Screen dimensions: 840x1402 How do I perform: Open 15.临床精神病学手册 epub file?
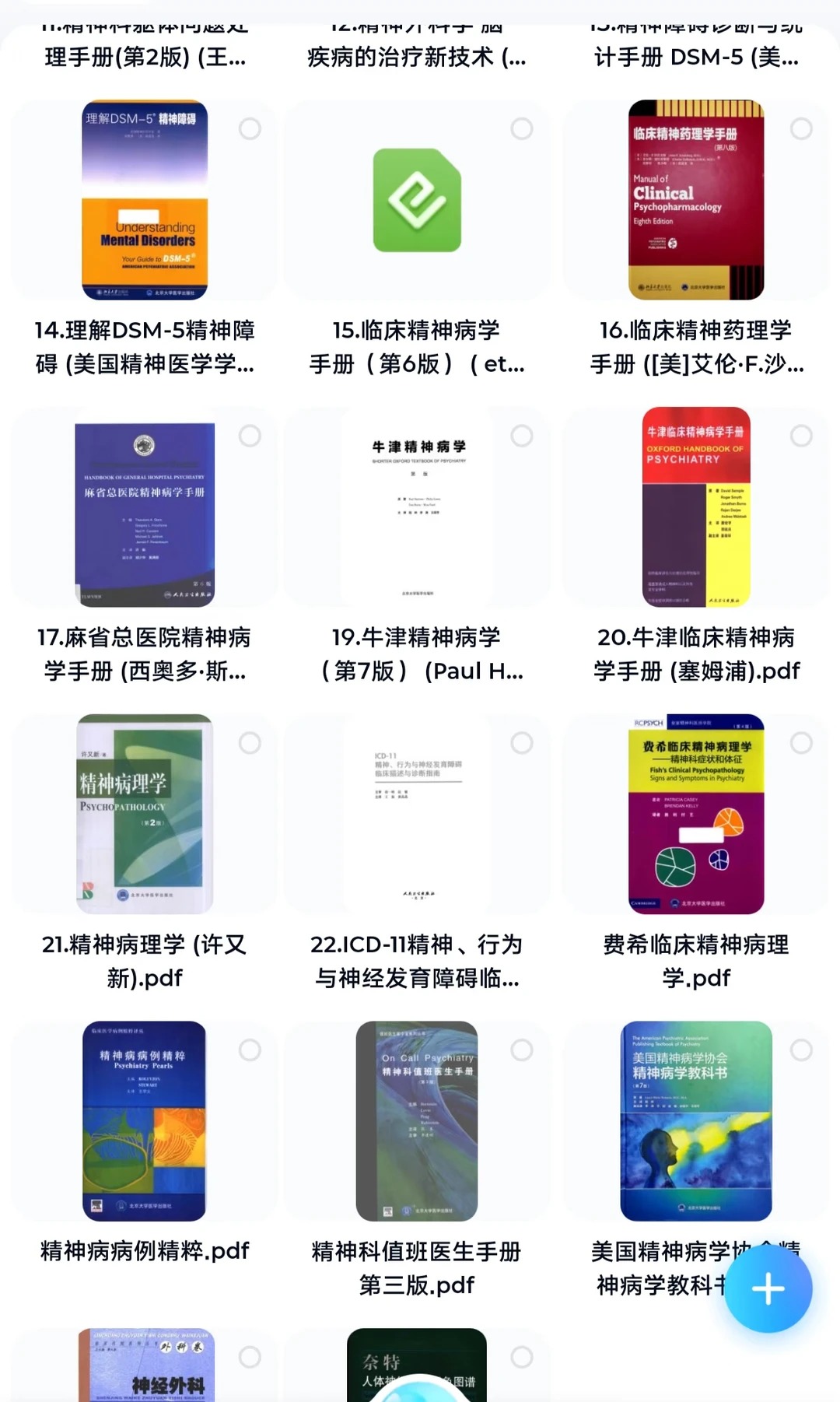point(417,200)
